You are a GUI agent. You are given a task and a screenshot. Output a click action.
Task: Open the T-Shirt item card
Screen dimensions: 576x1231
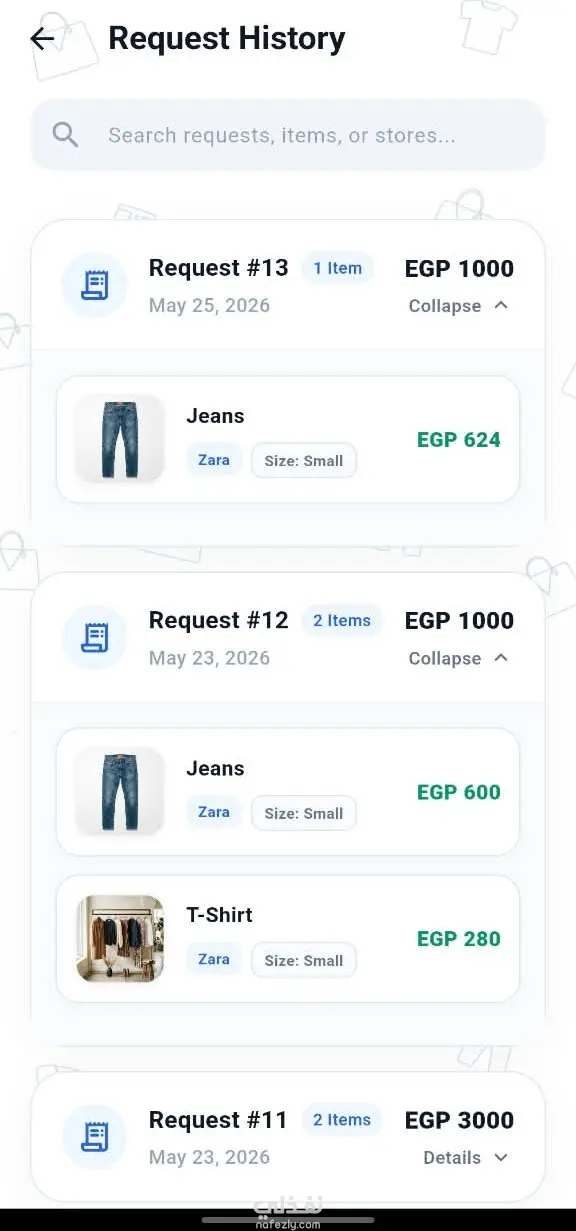(288, 938)
